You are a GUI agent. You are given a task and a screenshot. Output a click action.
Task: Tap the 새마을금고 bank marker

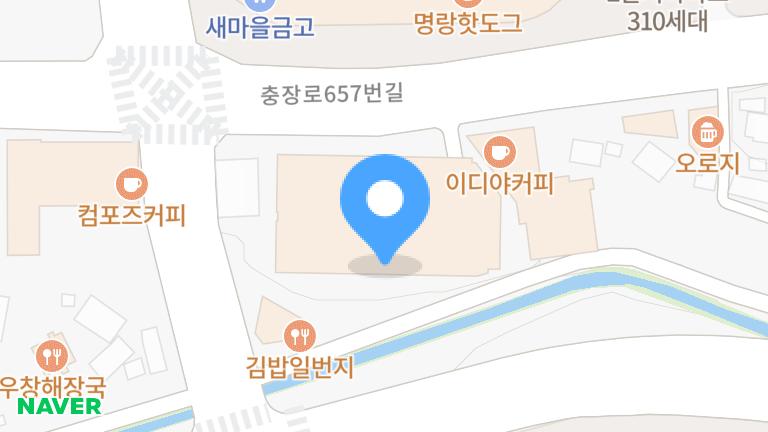click(x=260, y=5)
